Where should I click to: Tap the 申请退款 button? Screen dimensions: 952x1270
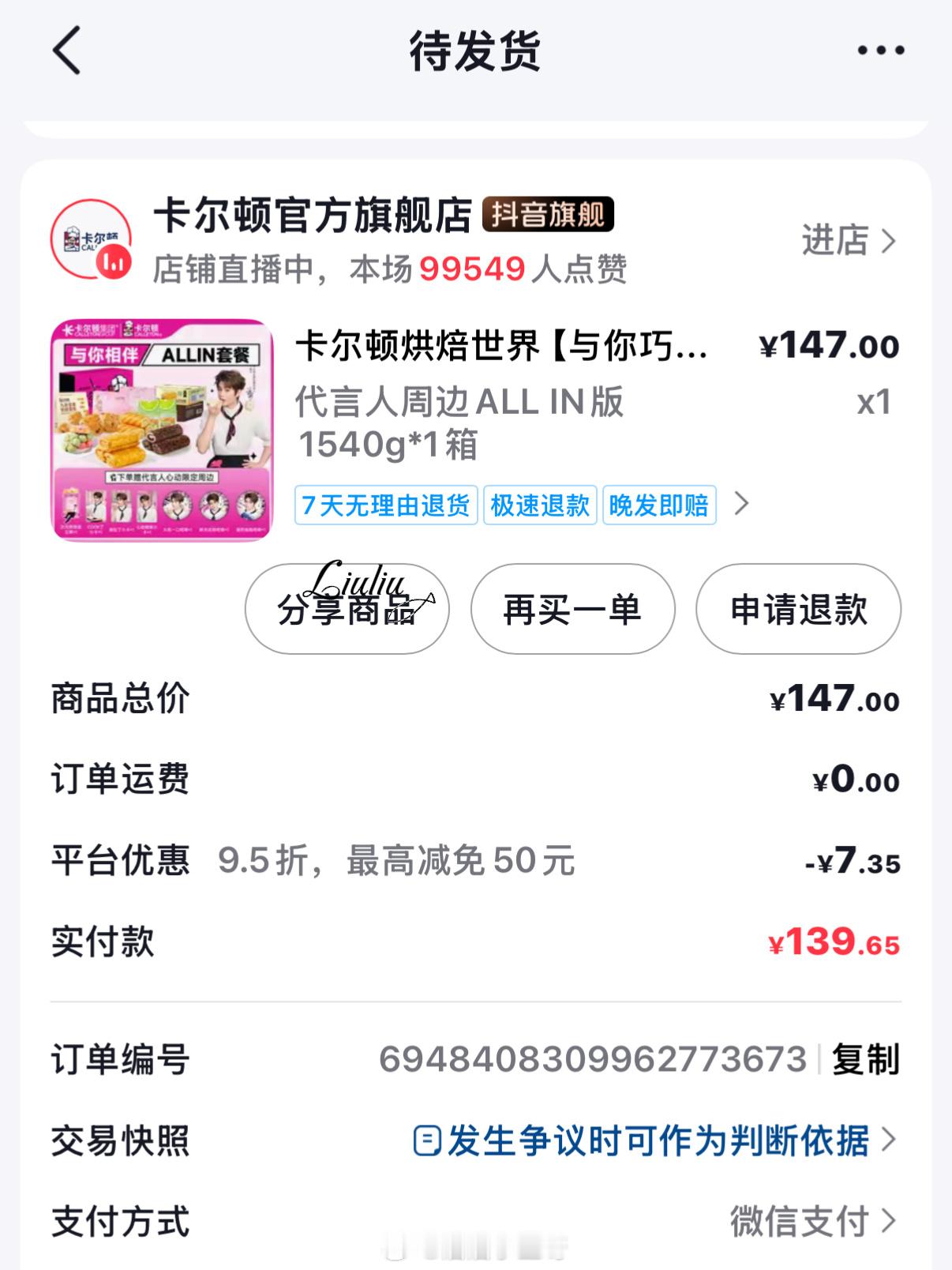pyautogui.click(x=797, y=610)
